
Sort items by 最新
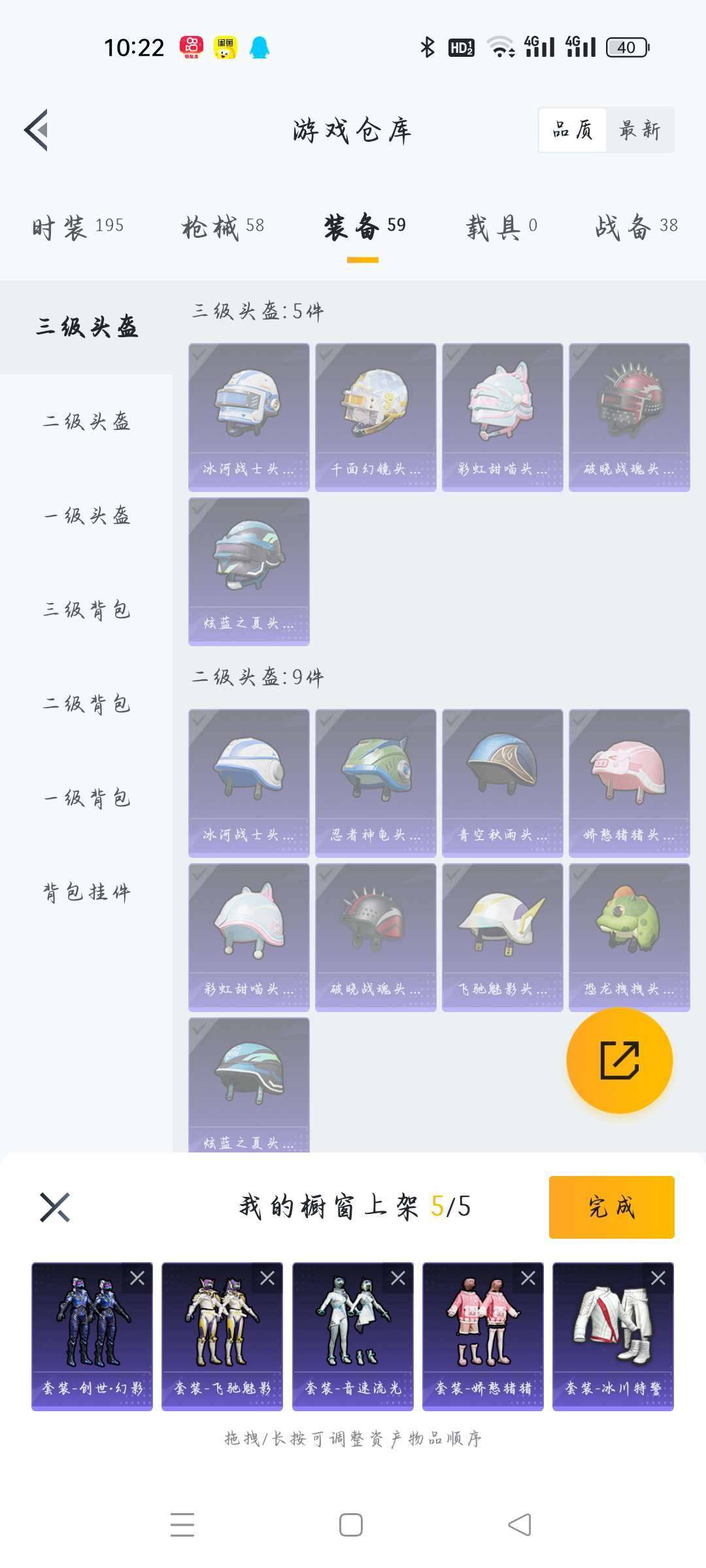coord(639,130)
